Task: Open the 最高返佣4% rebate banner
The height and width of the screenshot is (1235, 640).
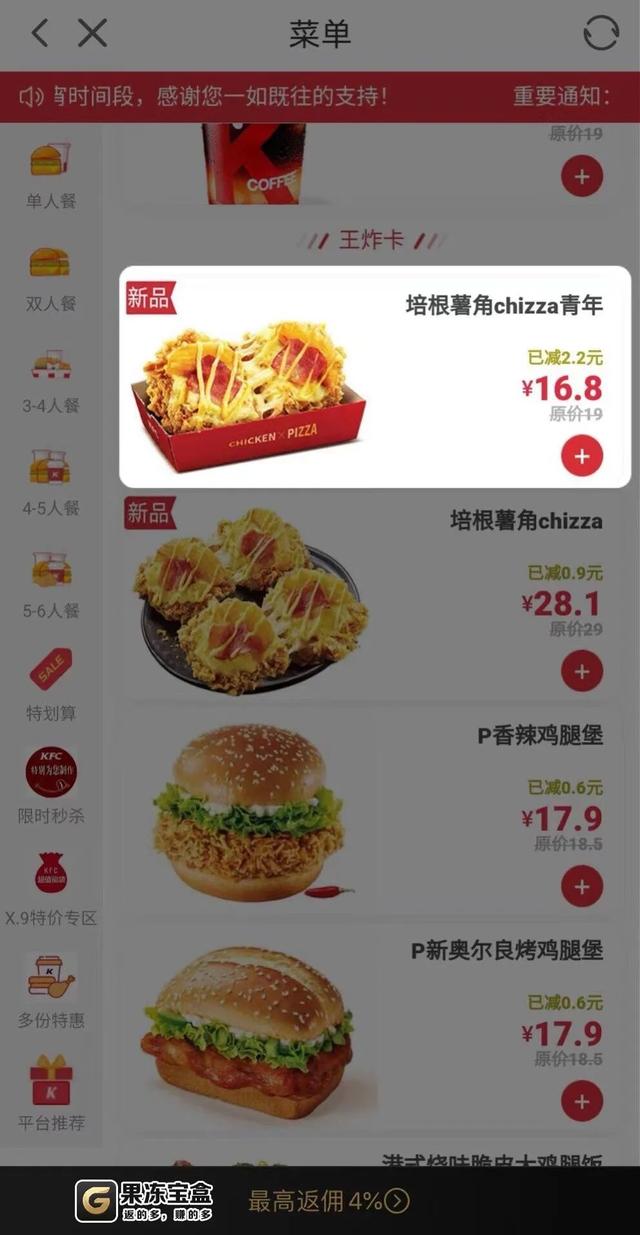Action: click(x=329, y=1201)
